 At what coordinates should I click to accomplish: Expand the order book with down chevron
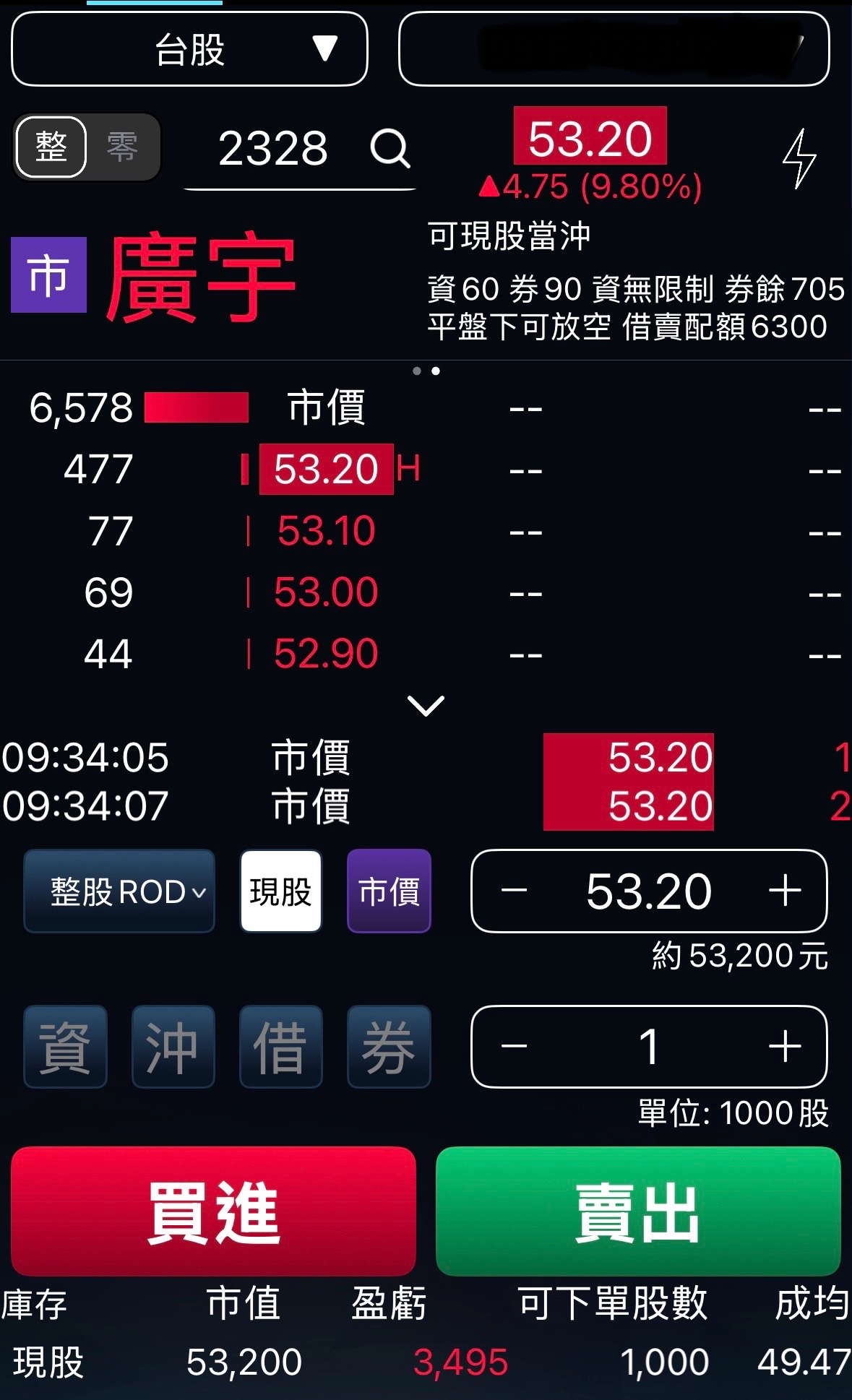click(426, 705)
